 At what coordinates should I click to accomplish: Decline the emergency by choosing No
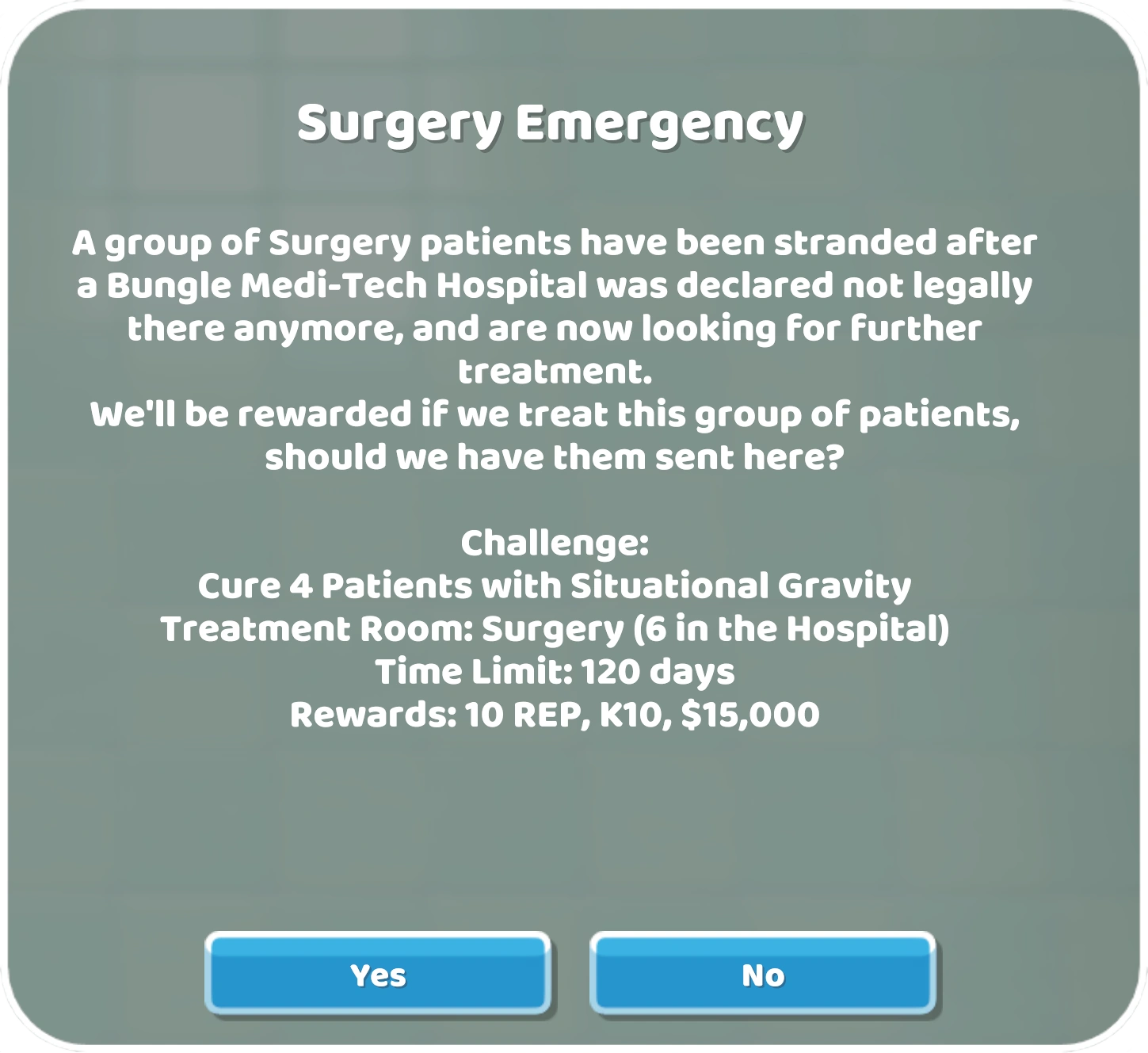(x=762, y=974)
